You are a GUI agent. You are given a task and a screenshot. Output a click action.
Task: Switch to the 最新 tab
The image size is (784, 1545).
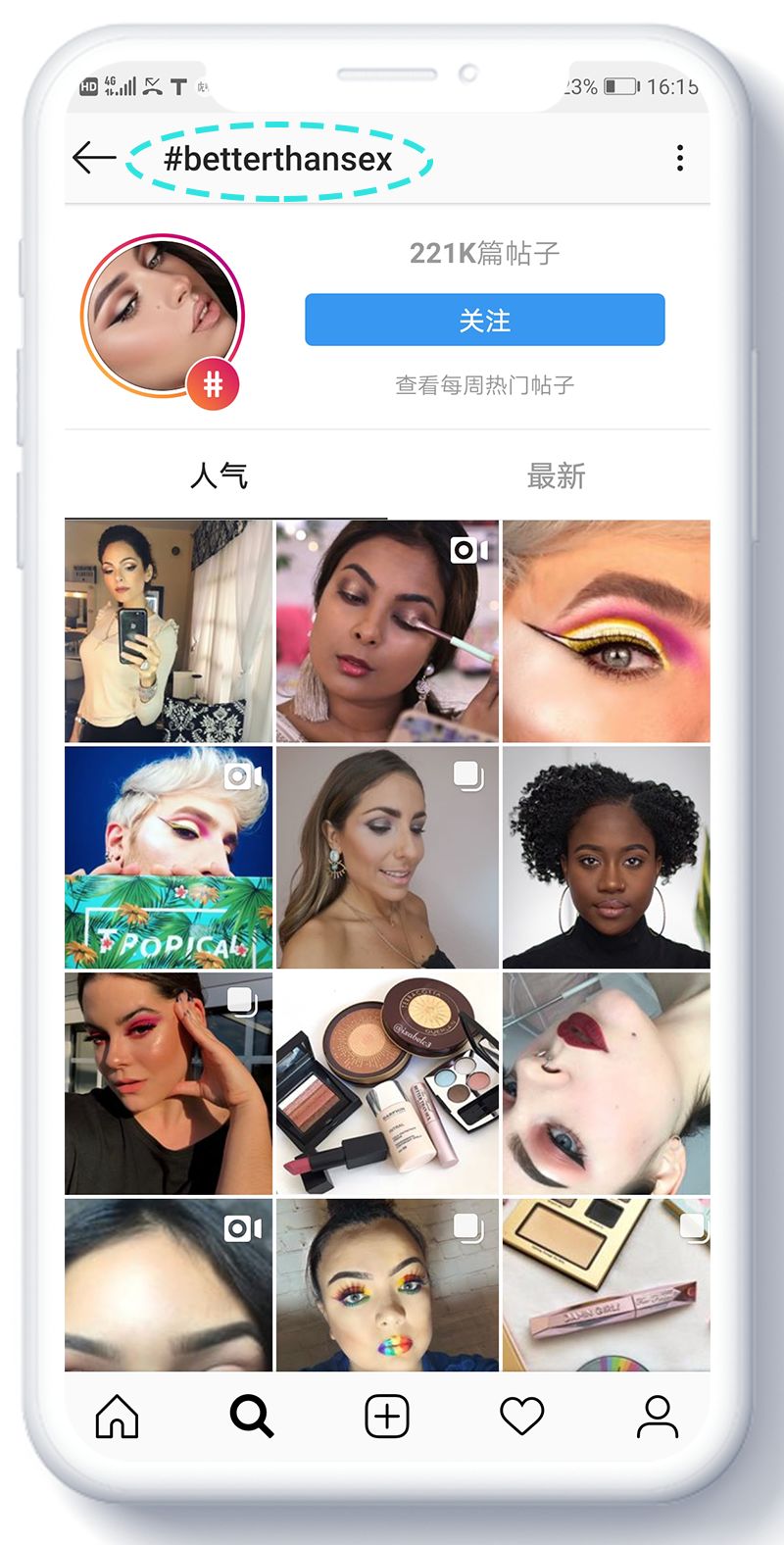click(556, 476)
